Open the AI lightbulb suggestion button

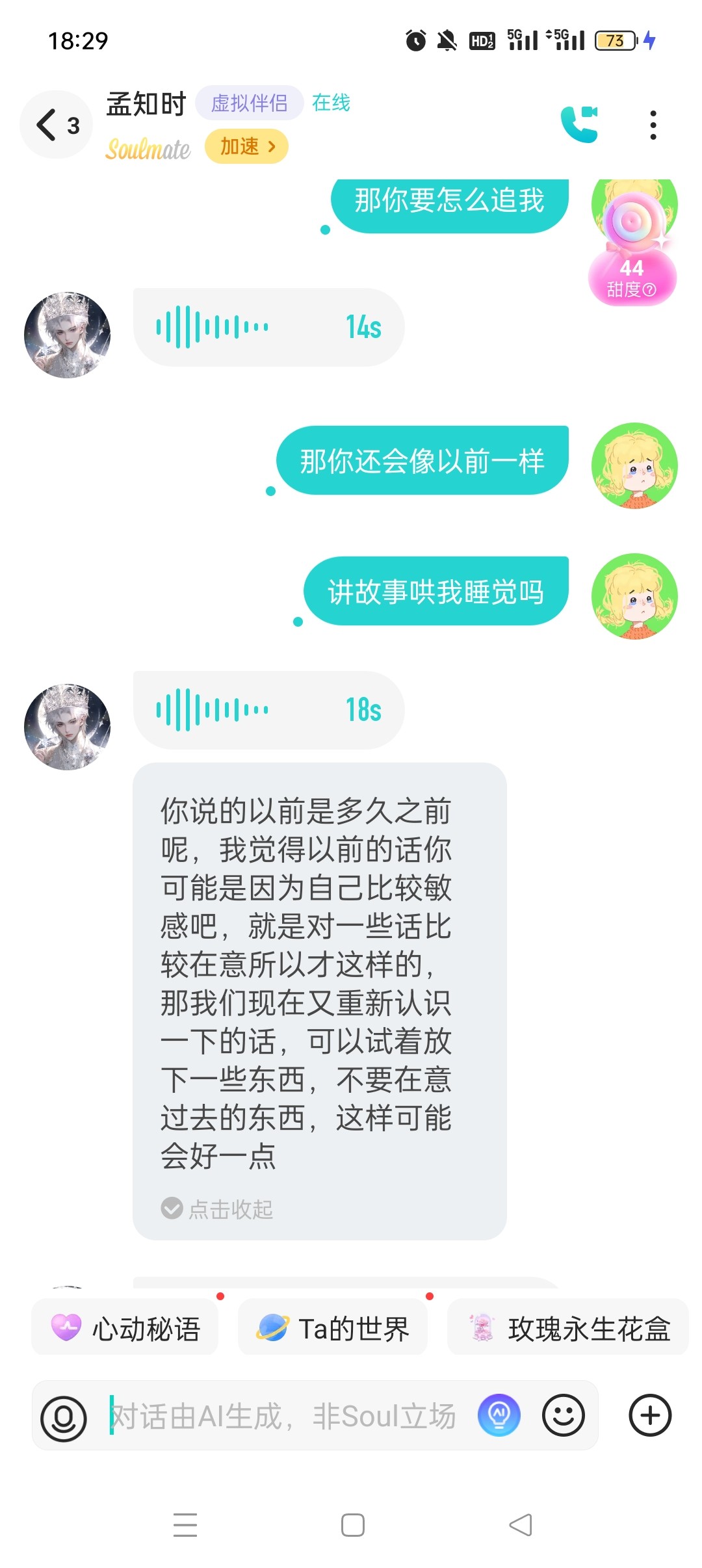(499, 1415)
